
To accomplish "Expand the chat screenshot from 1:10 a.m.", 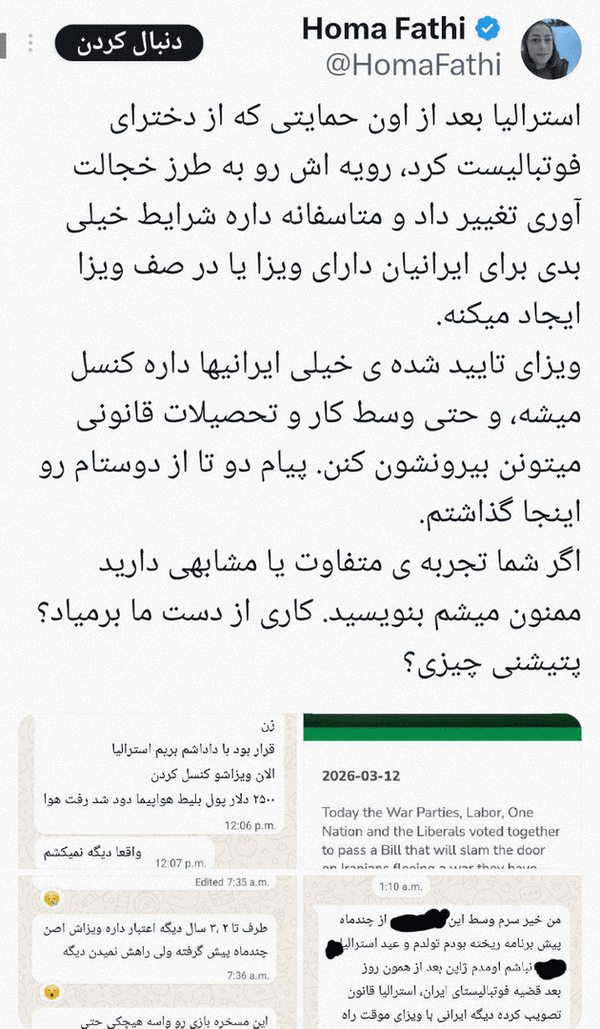I will (x=442, y=952).
